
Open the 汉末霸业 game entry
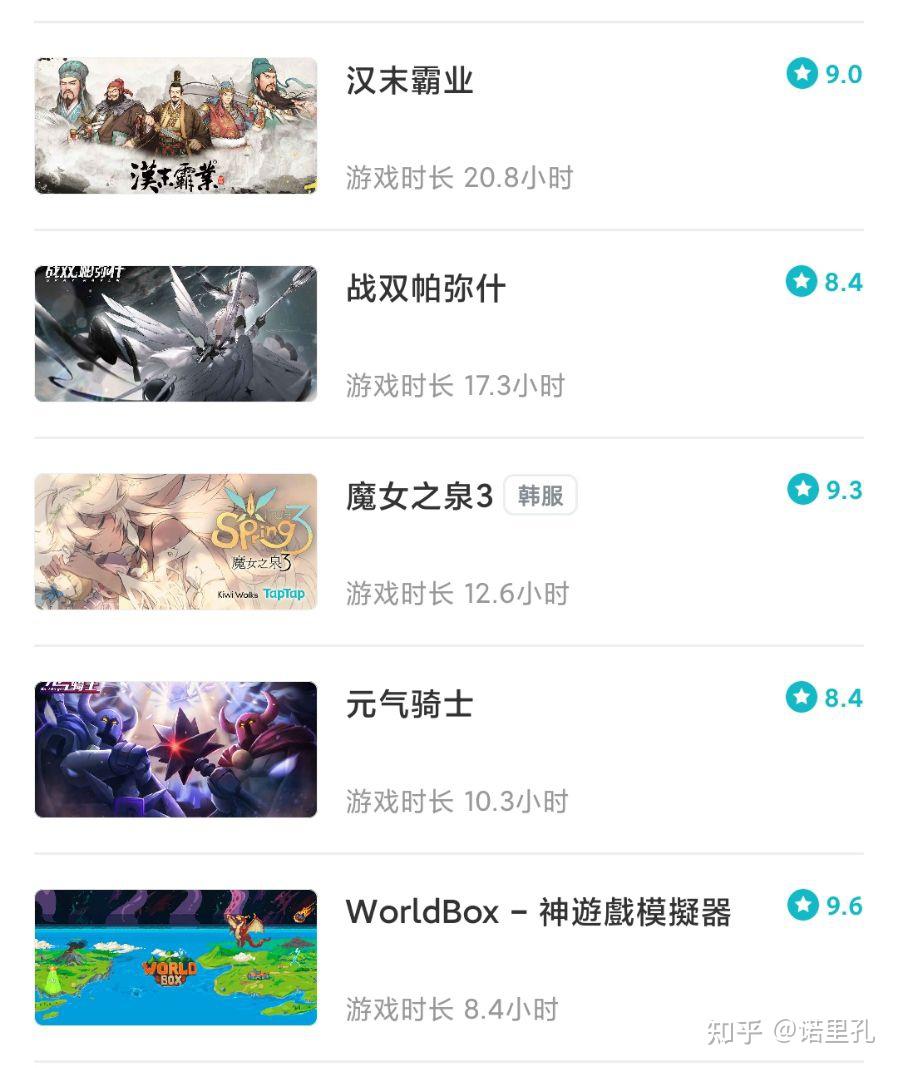click(409, 81)
